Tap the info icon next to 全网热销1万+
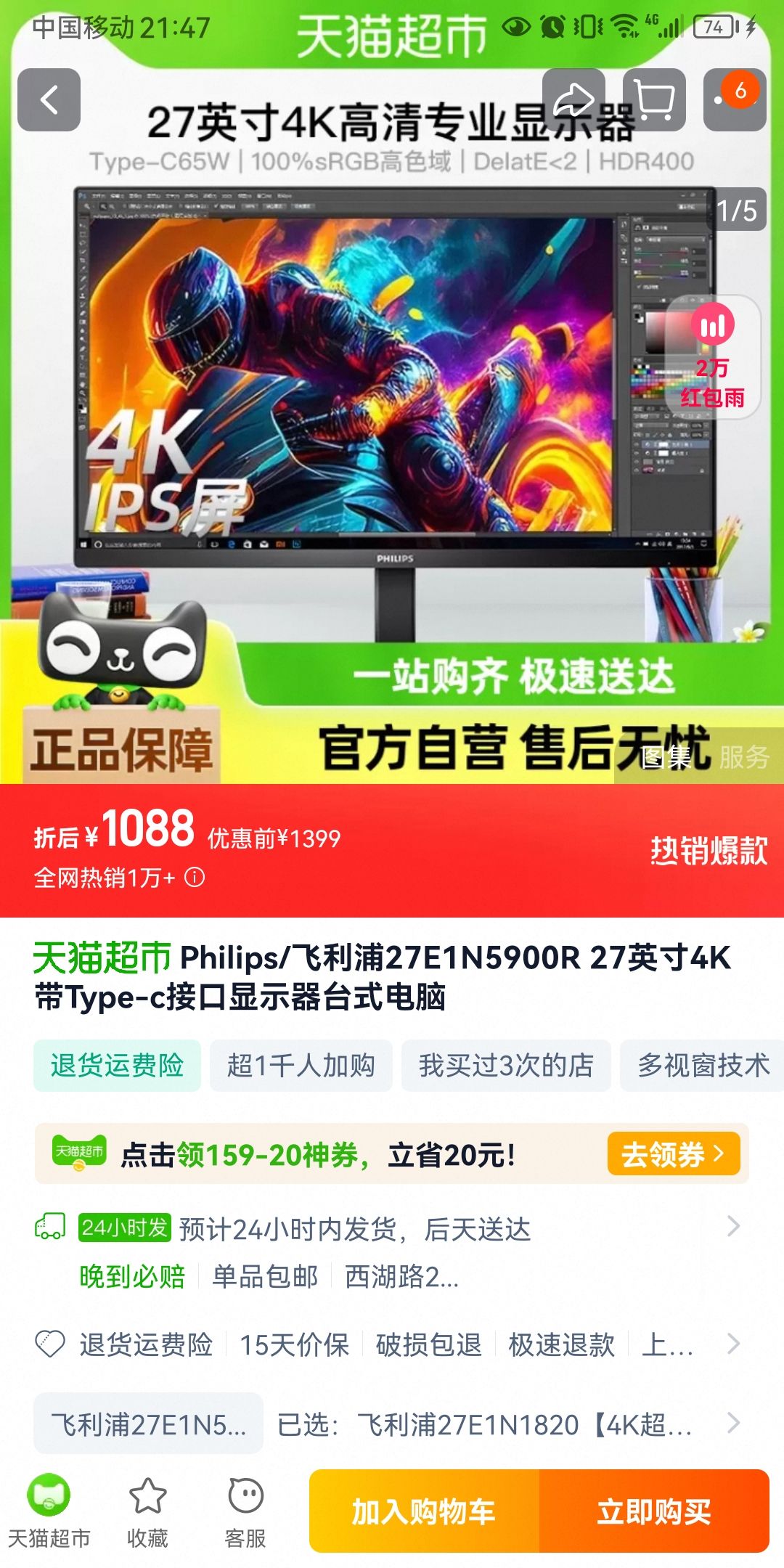The width and height of the screenshot is (784, 1568). (x=195, y=878)
